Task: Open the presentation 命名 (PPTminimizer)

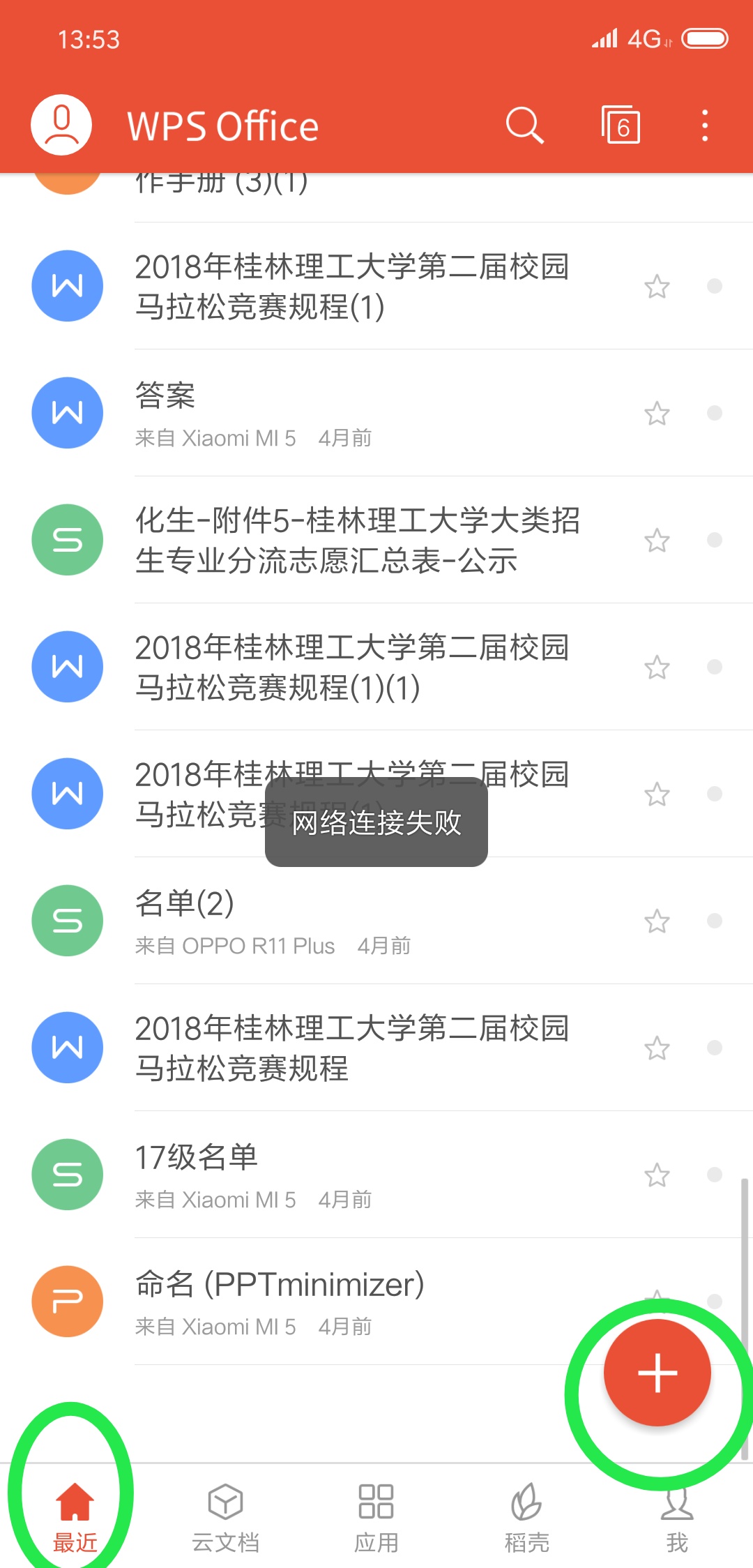Action: tap(376, 1302)
